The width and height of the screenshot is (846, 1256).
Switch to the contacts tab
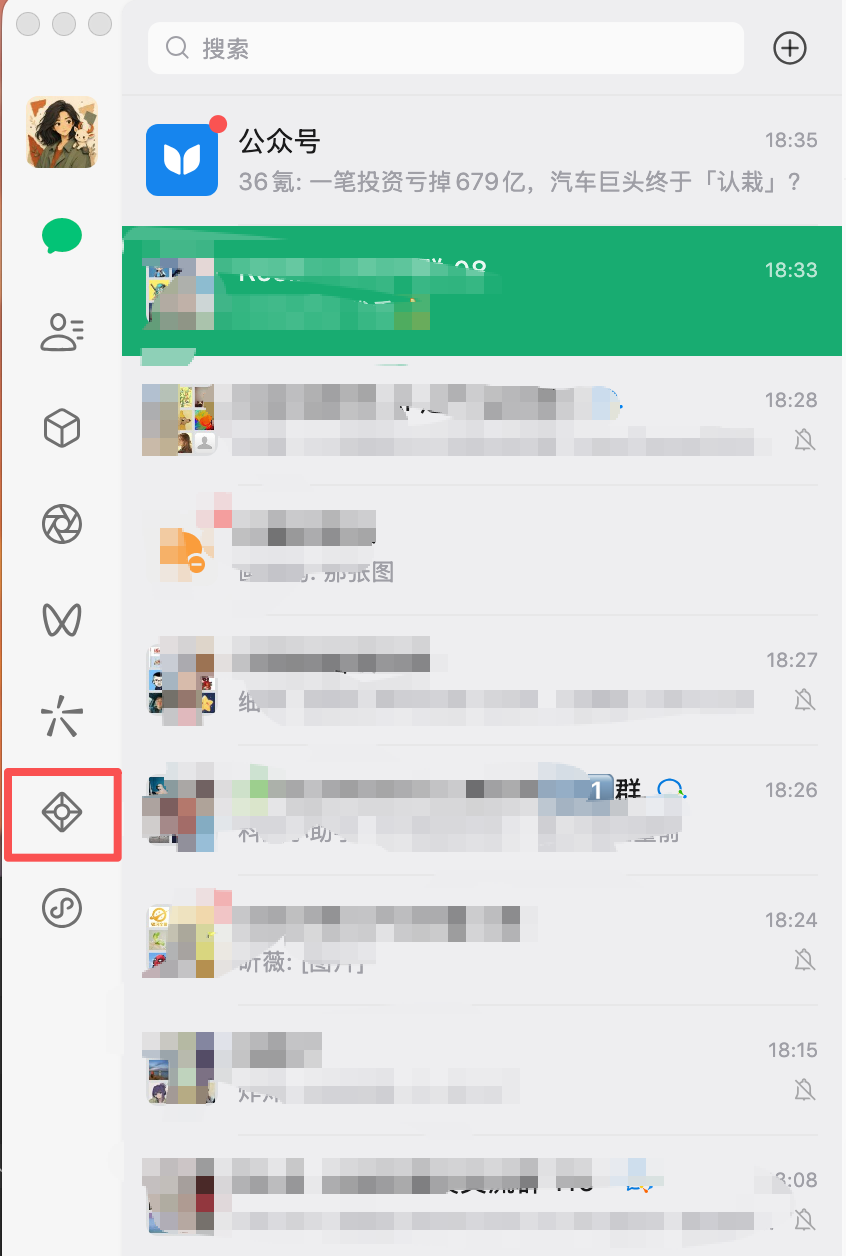61,332
